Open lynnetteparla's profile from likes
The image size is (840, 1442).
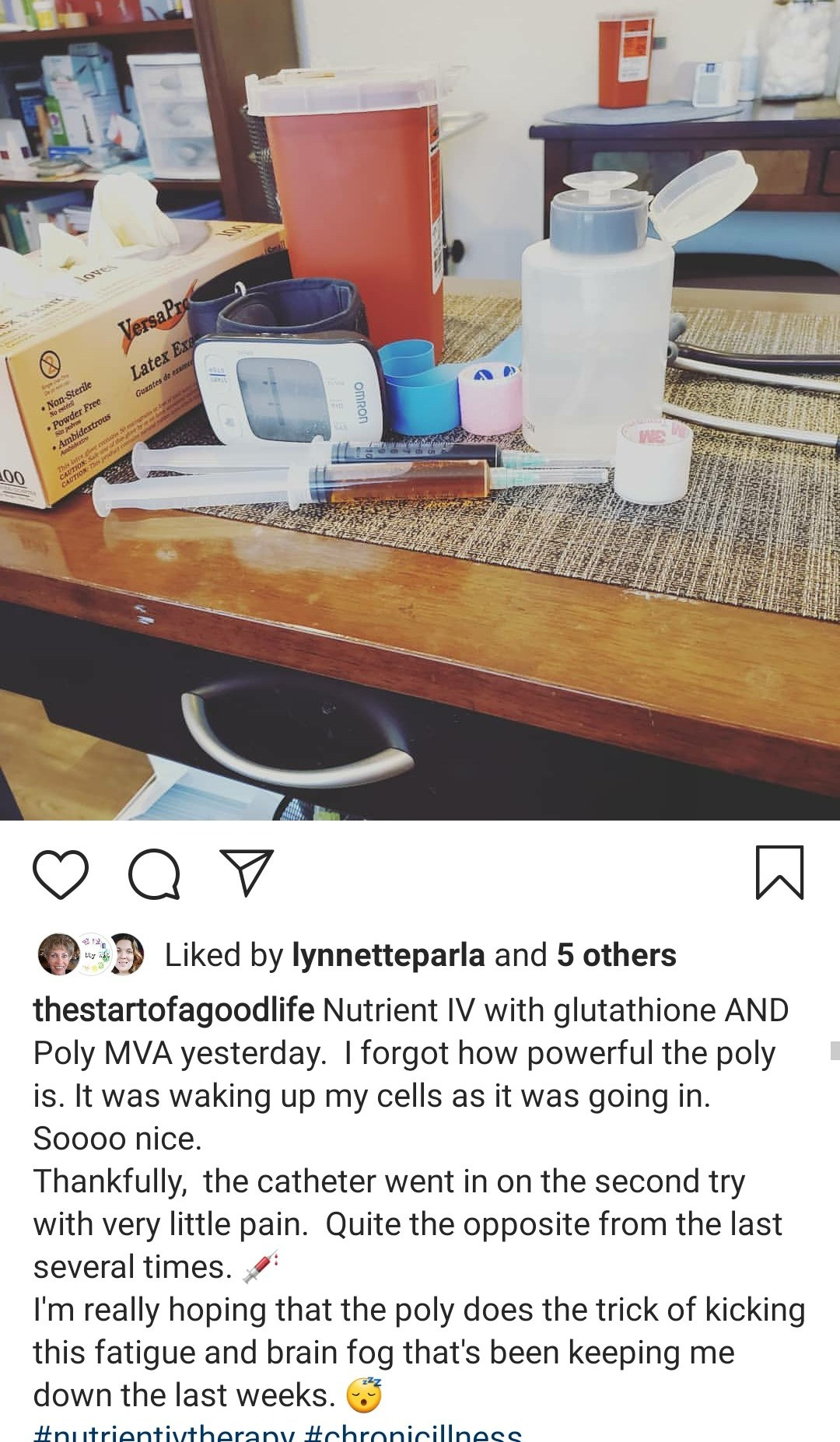tap(388, 955)
